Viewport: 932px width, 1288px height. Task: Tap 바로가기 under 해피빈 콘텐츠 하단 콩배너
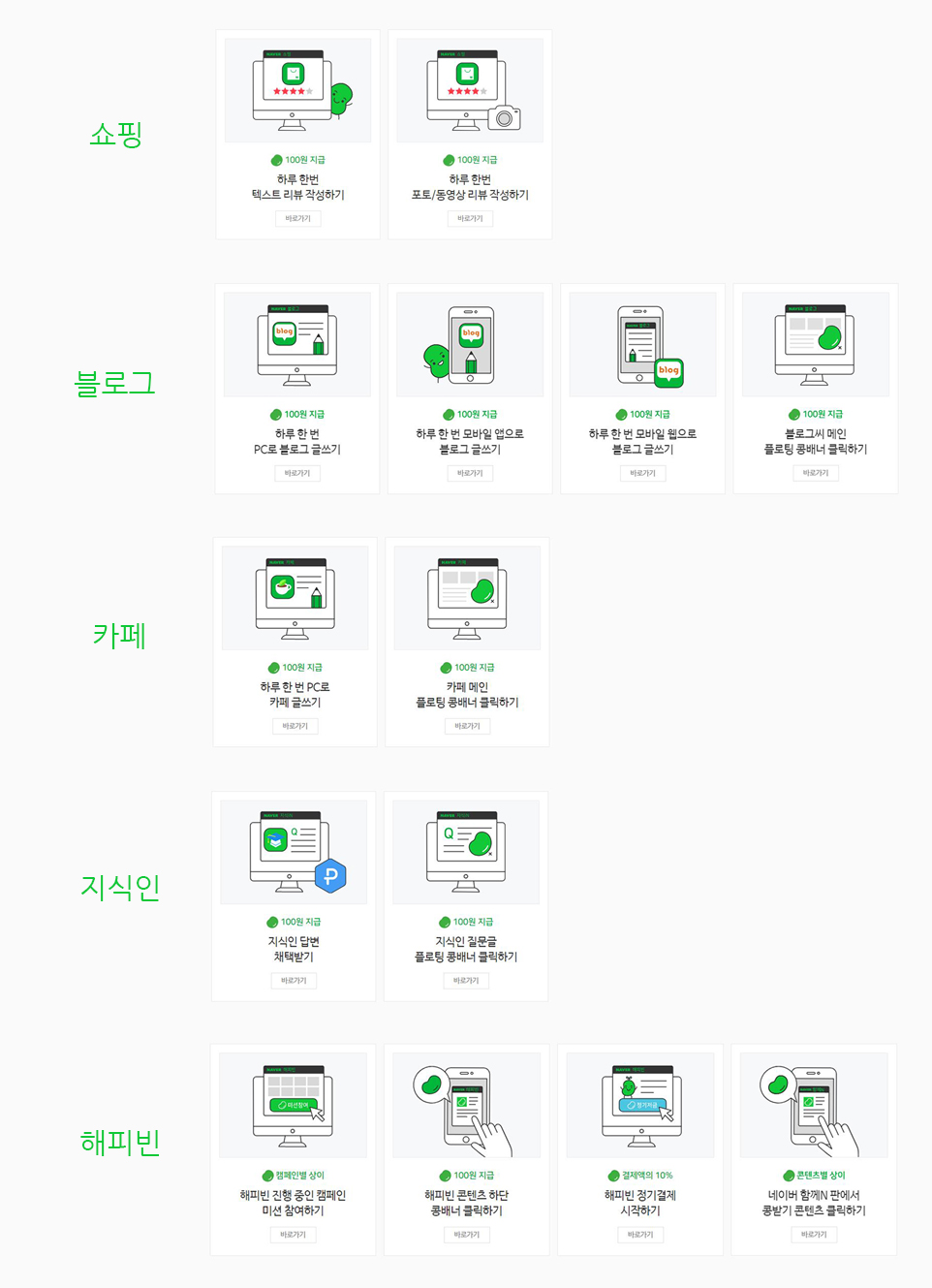[466, 1235]
